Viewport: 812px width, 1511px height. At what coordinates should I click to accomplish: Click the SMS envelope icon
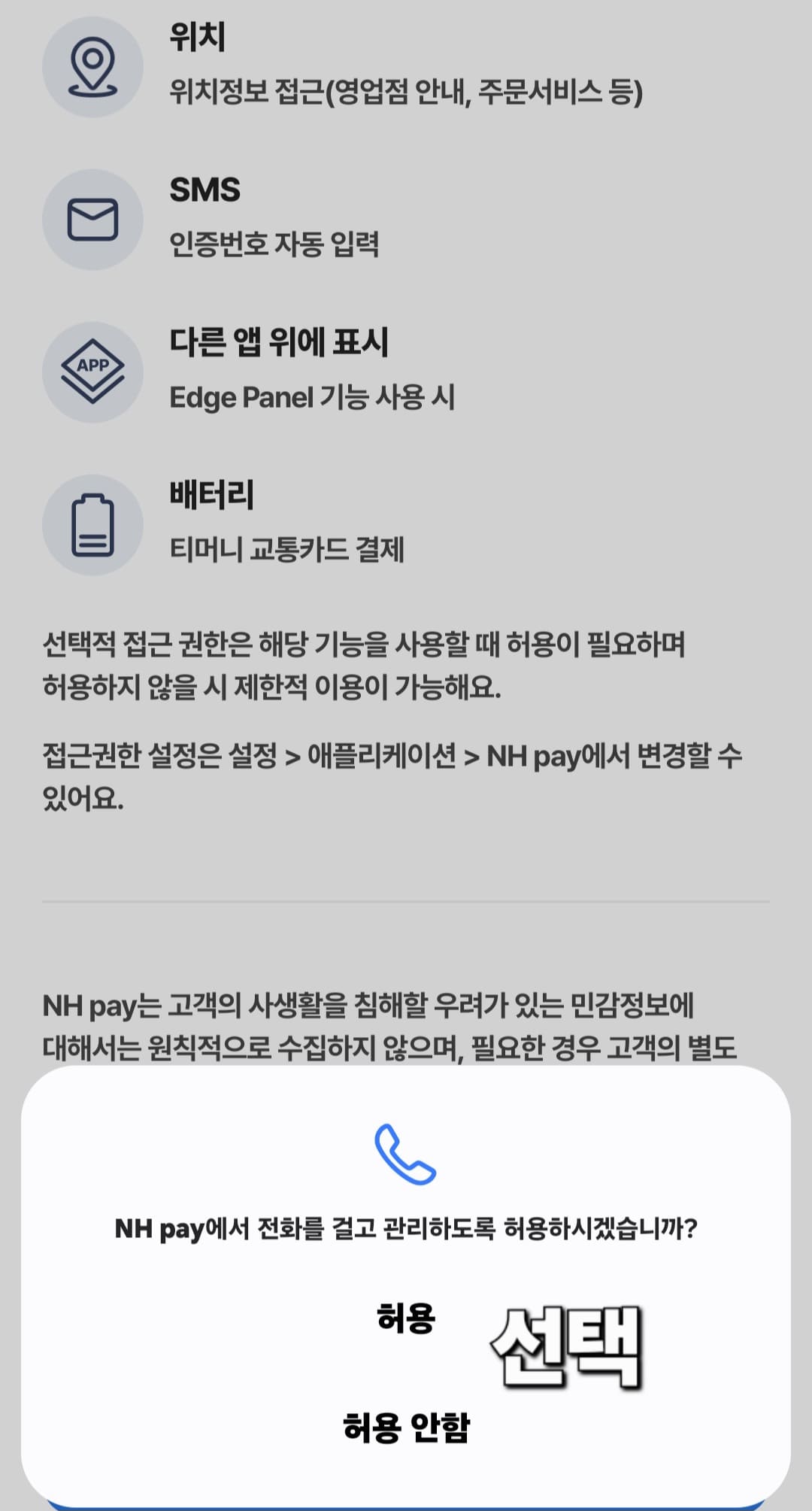[x=92, y=217]
